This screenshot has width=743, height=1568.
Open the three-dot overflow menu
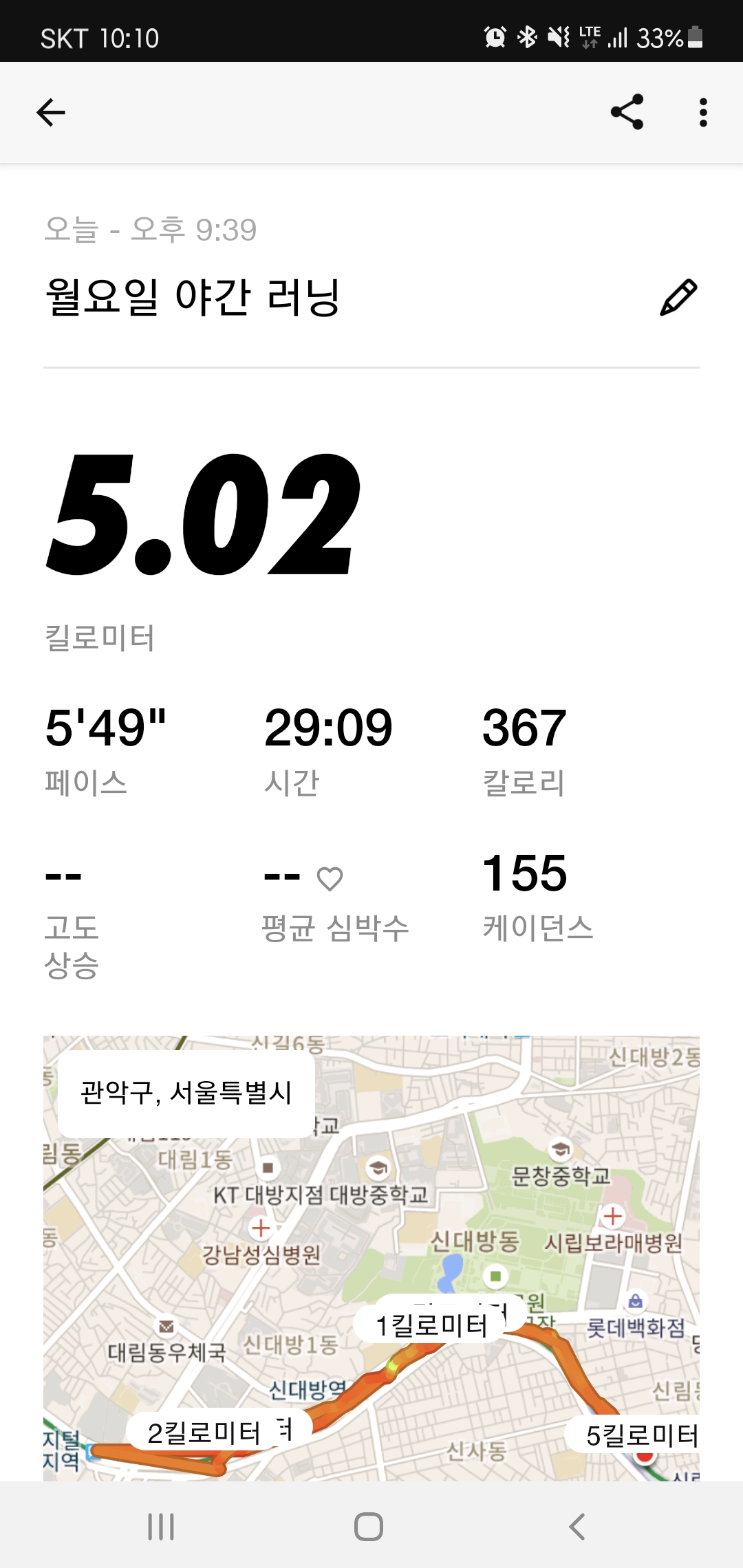pyautogui.click(x=702, y=112)
